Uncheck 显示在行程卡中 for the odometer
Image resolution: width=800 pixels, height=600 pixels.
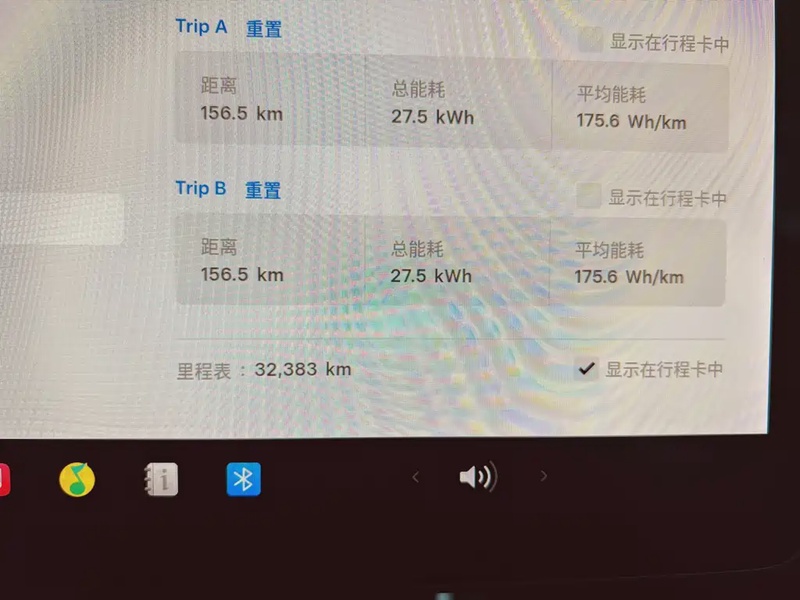(x=587, y=369)
